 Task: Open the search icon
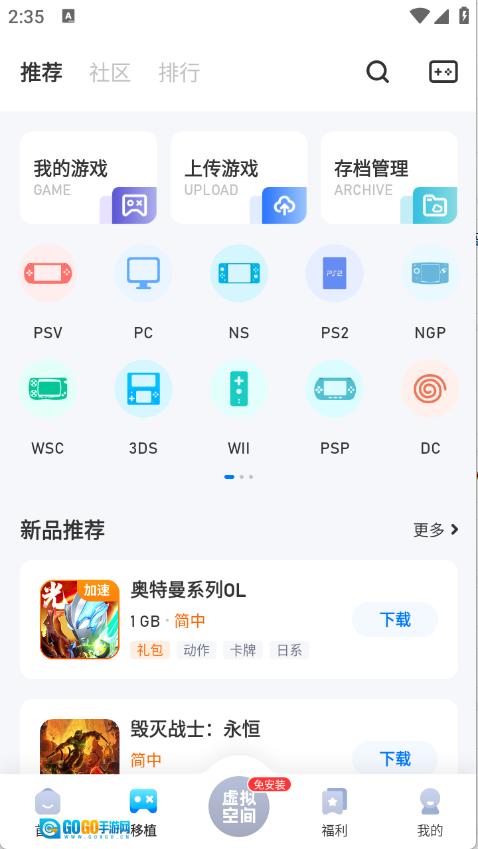pos(377,72)
